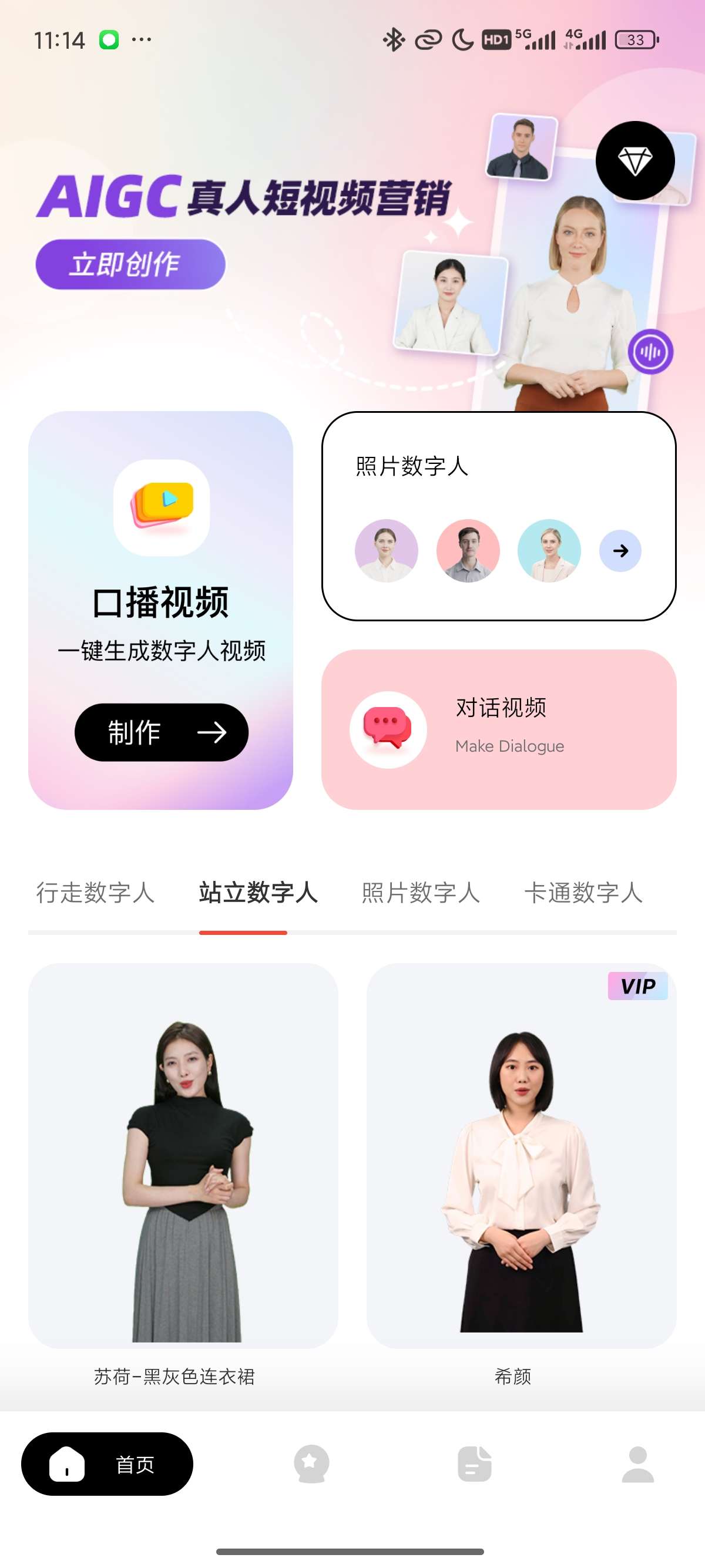Switch to the 卡通数字人 tab
The image size is (705, 1568).
[x=584, y=893]
